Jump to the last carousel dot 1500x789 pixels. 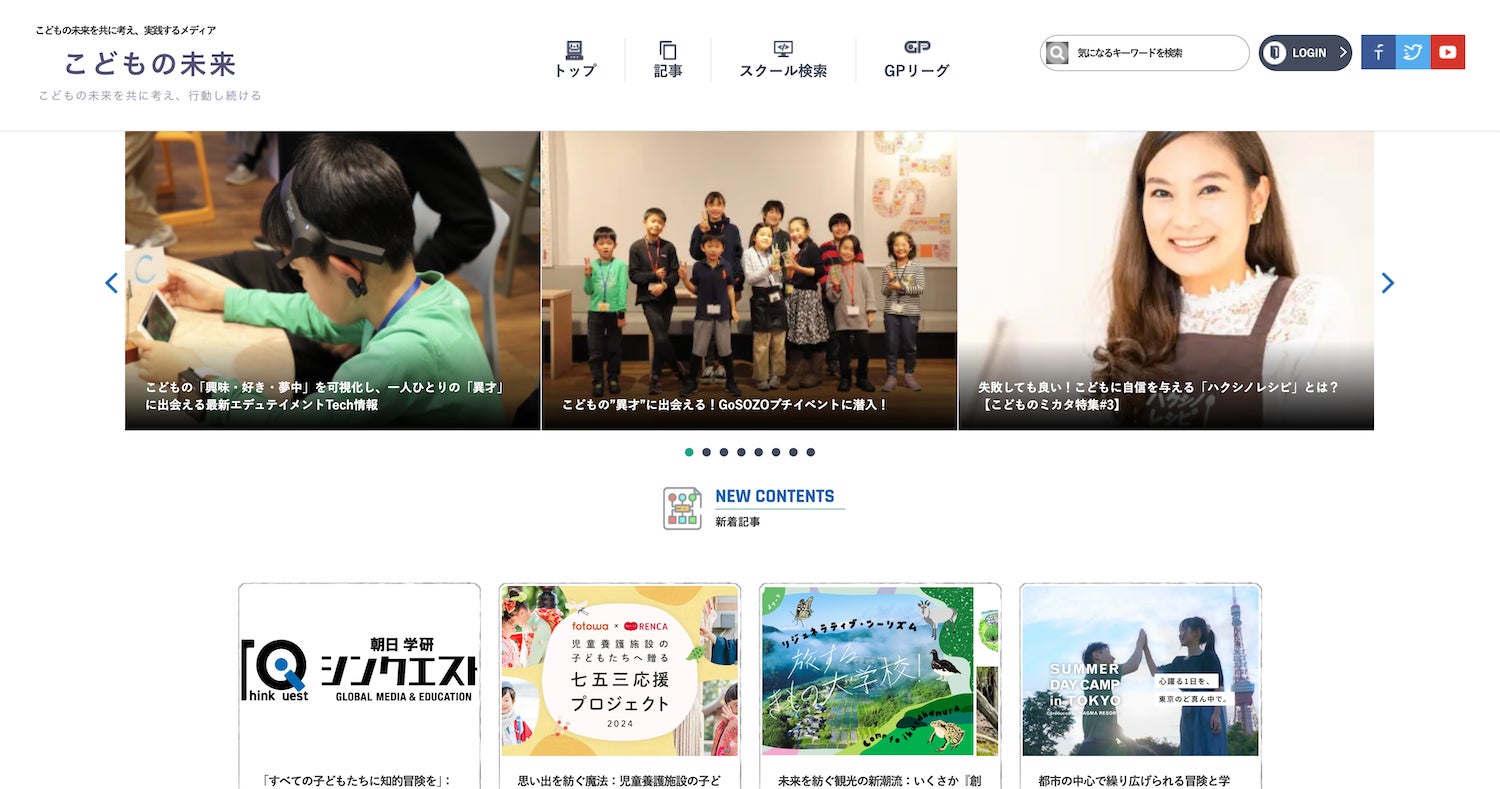pos(810,452)
